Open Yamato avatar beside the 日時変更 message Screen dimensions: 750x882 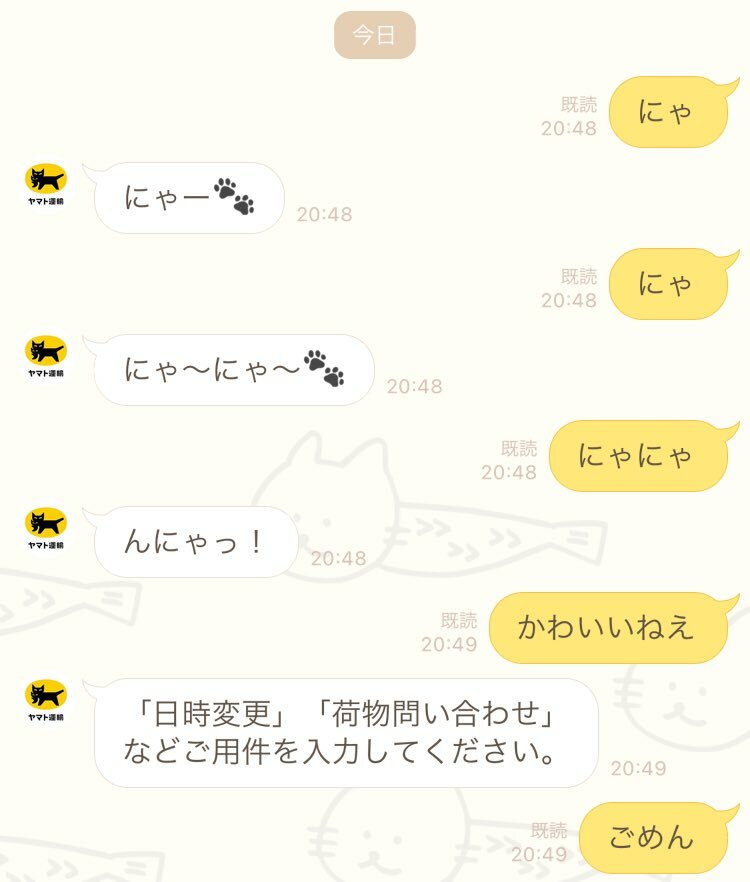pos(46,699)
